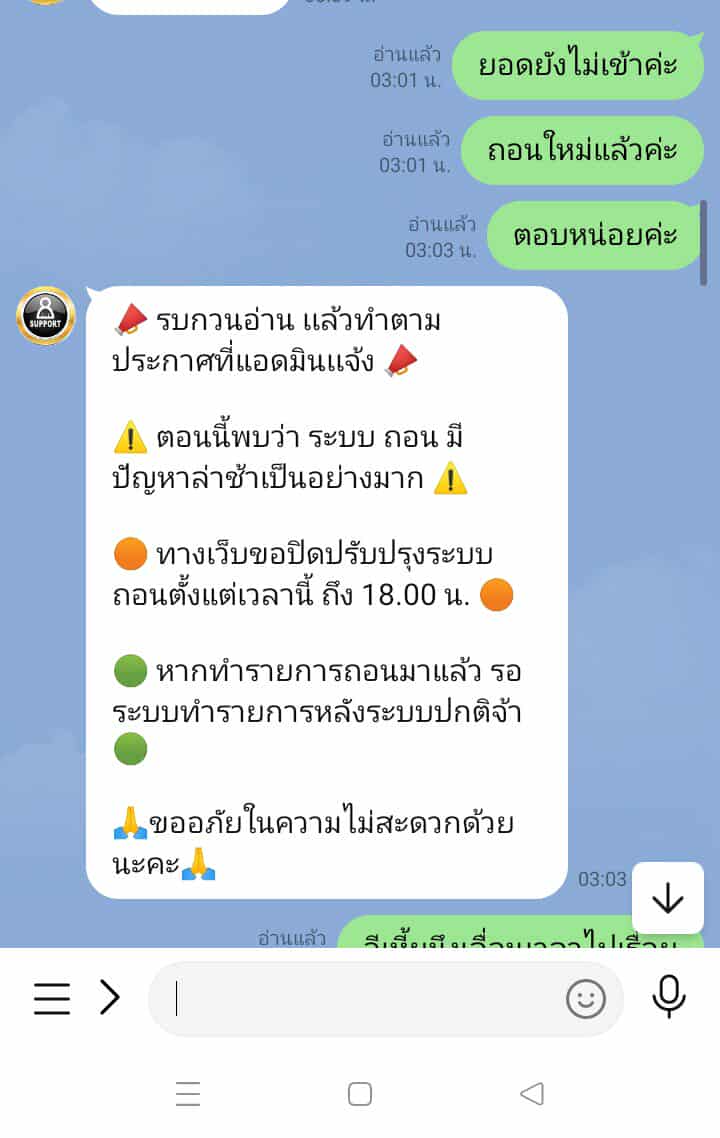Go to the system home screen
720x1138 pixels.
[360, 1094]
